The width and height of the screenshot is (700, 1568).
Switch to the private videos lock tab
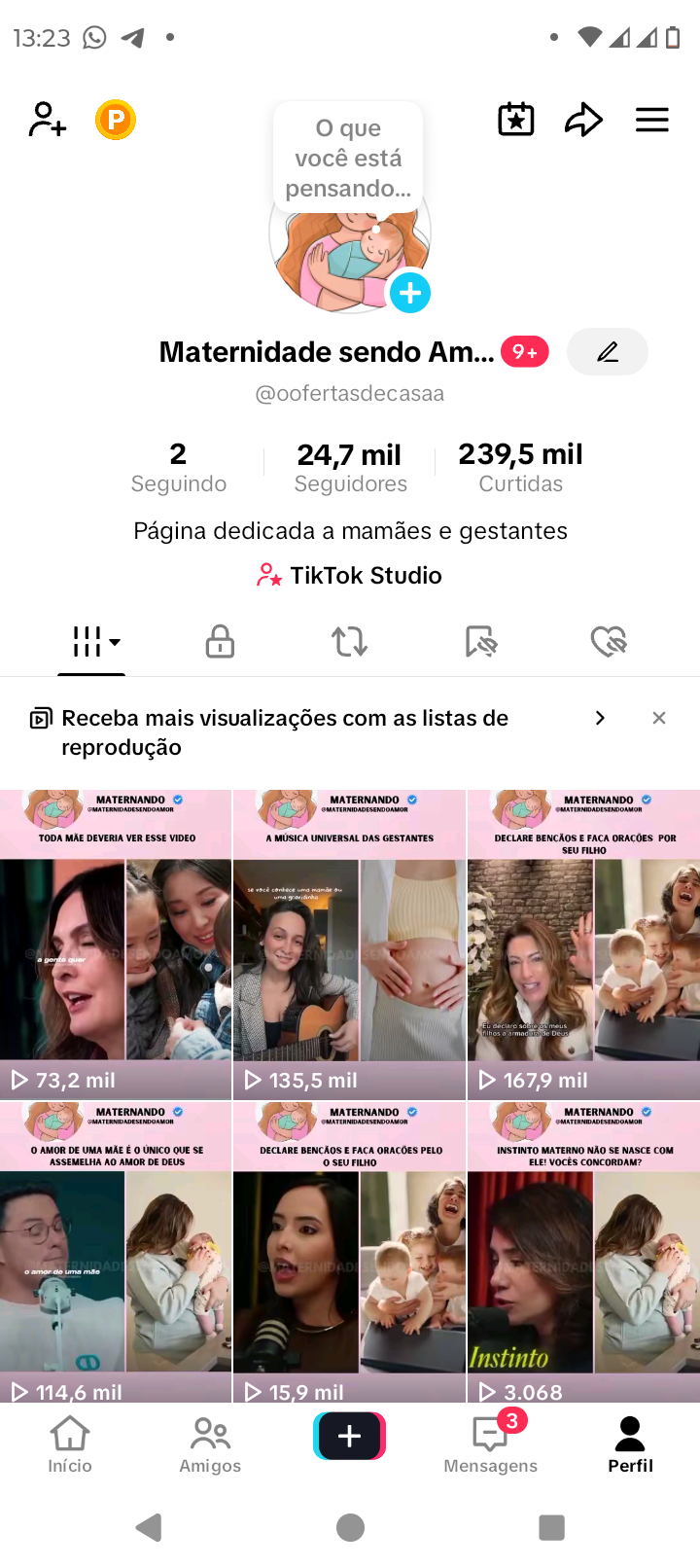pyautogui.click(x=220, y=642)
